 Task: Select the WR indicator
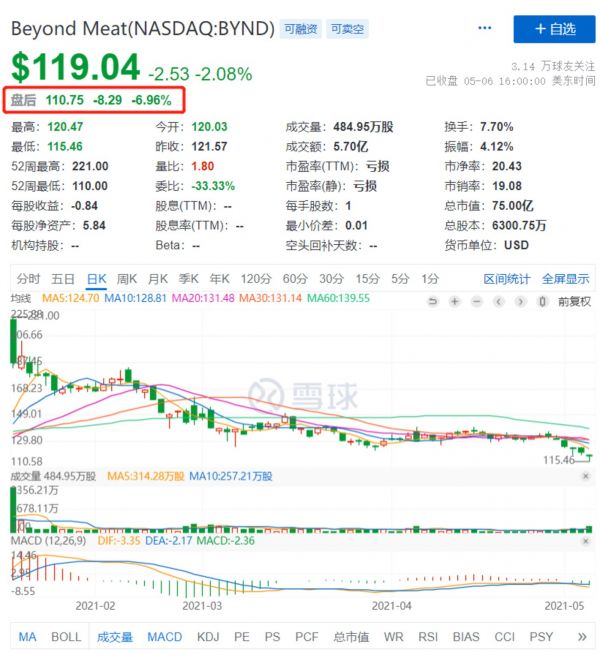[x=394, y=636]
